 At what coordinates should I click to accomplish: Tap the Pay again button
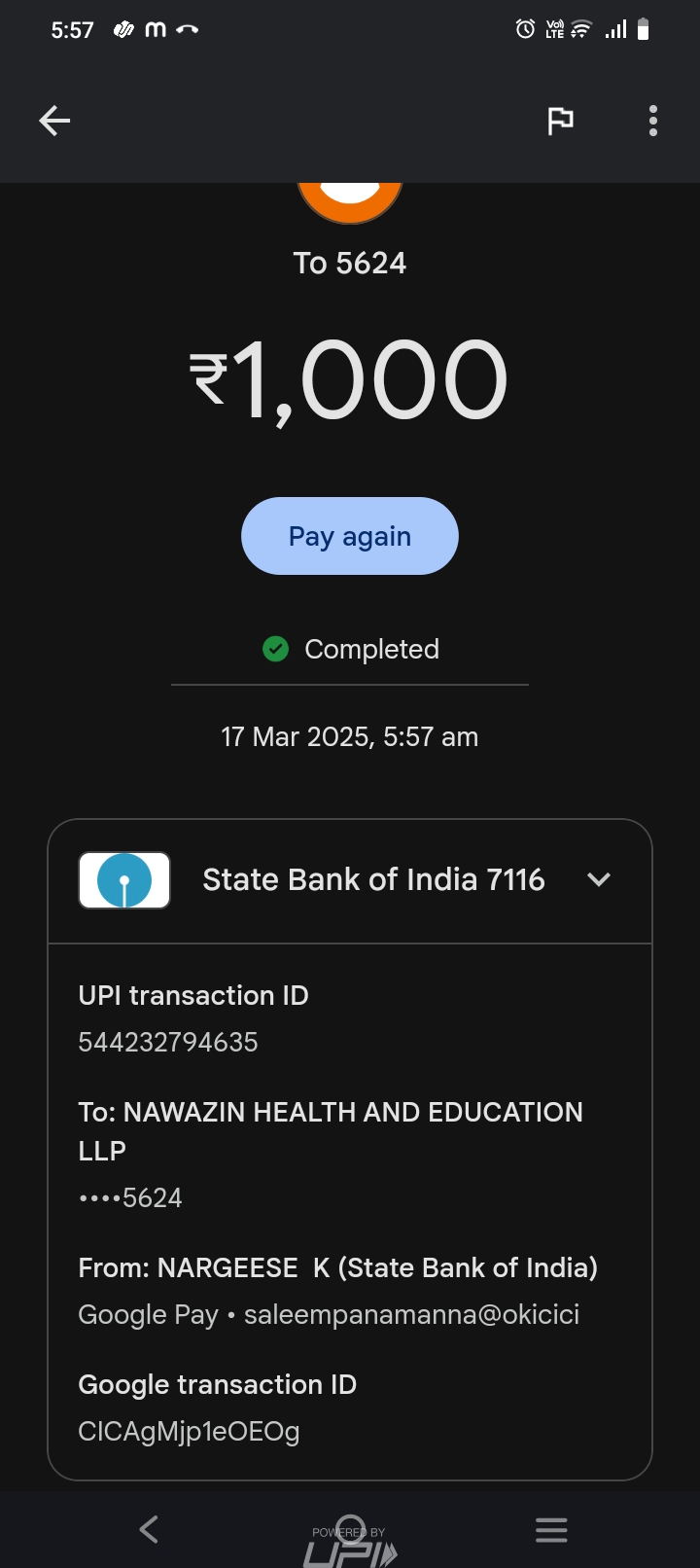coord(350,536)
